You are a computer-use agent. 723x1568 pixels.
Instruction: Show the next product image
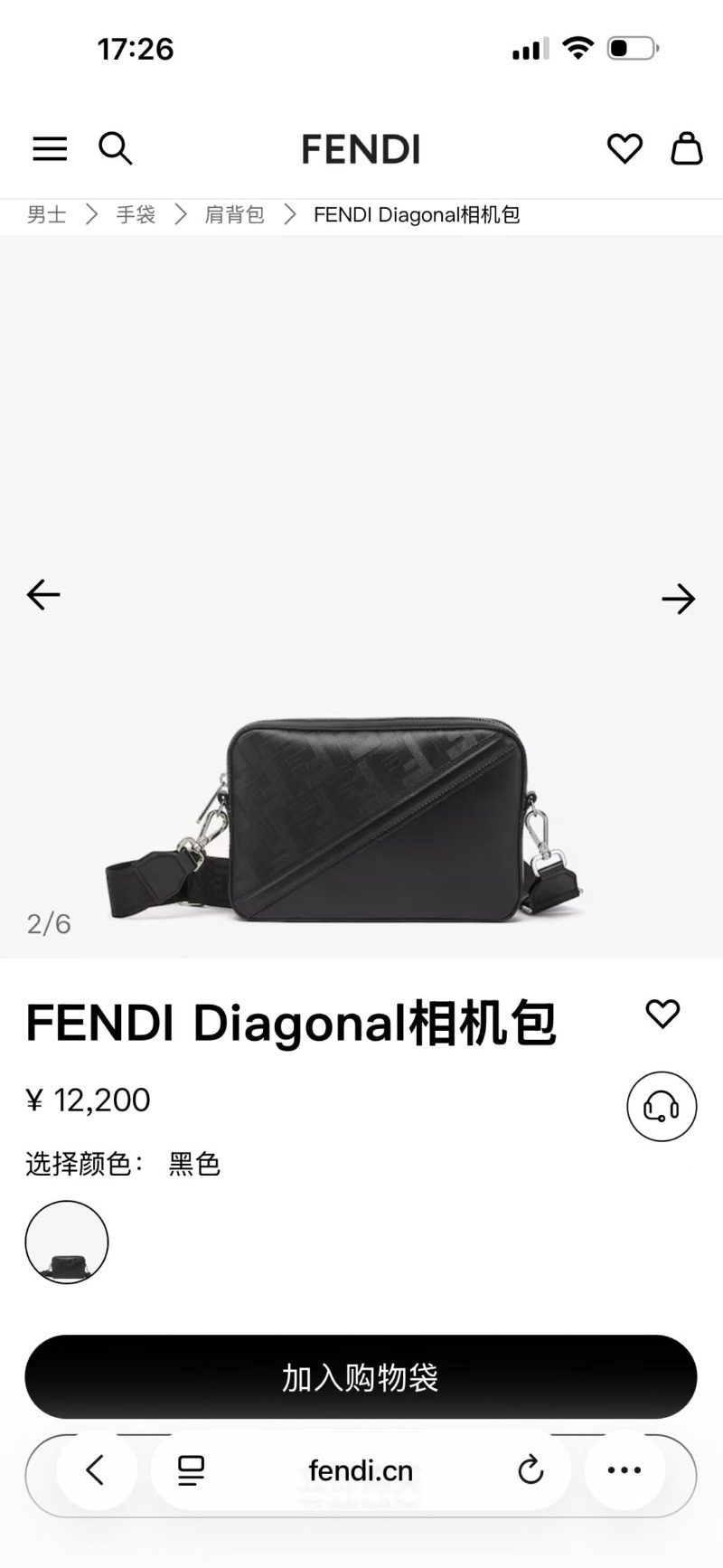(x=678, y=599)
